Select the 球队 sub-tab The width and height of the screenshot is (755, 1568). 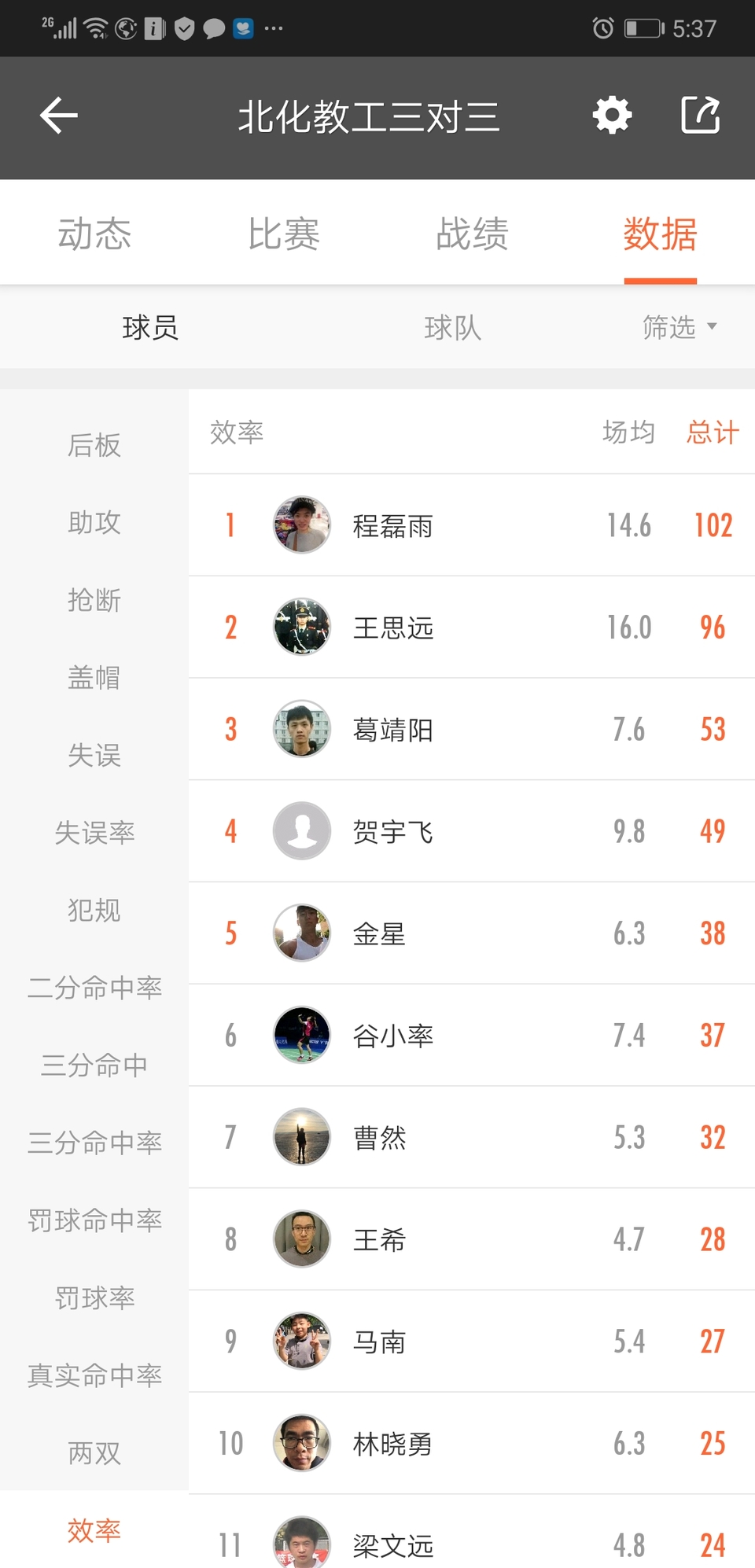tap(452, 327)
